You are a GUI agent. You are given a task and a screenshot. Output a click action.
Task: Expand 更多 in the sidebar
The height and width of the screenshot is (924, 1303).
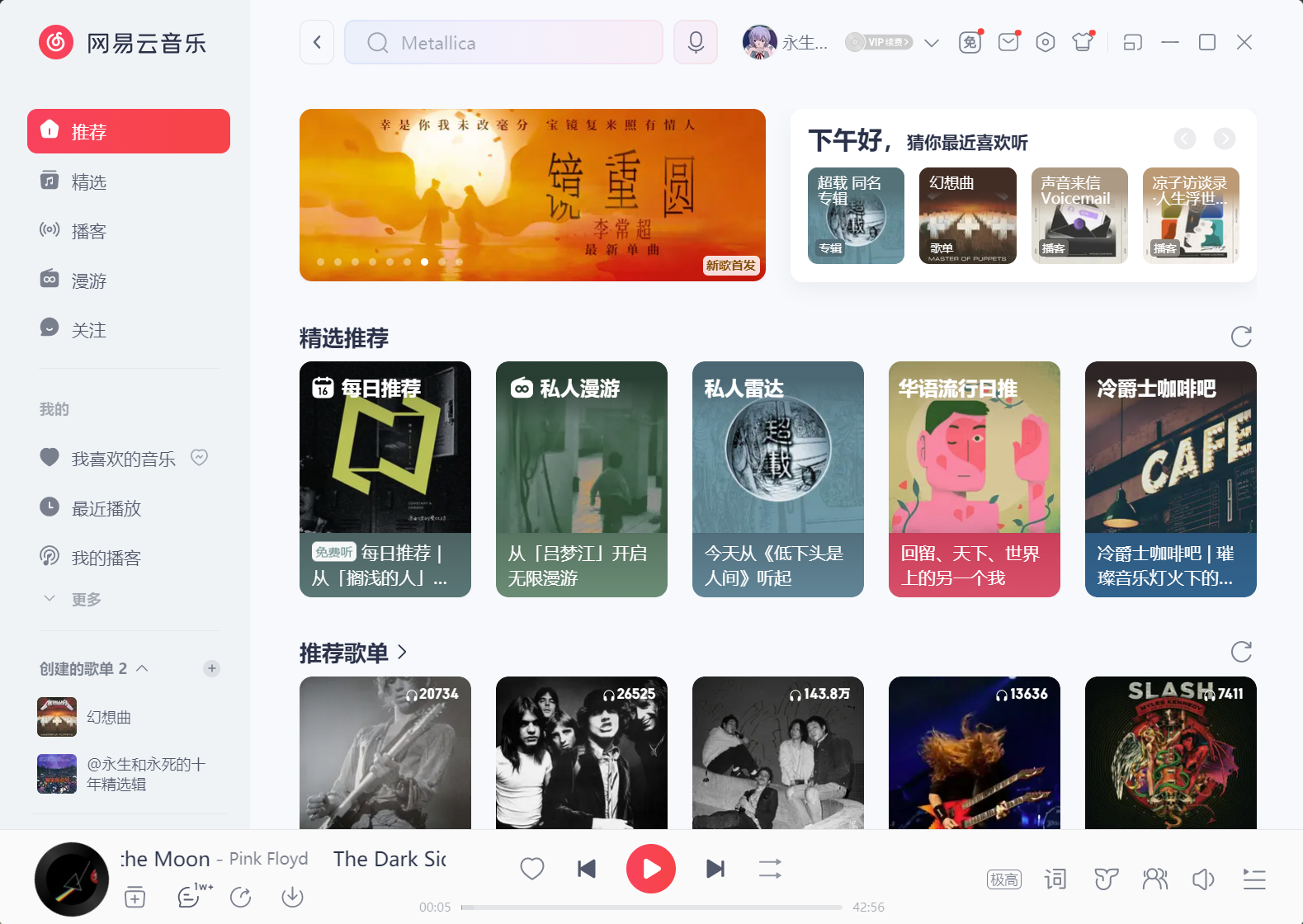coord(85,599)
